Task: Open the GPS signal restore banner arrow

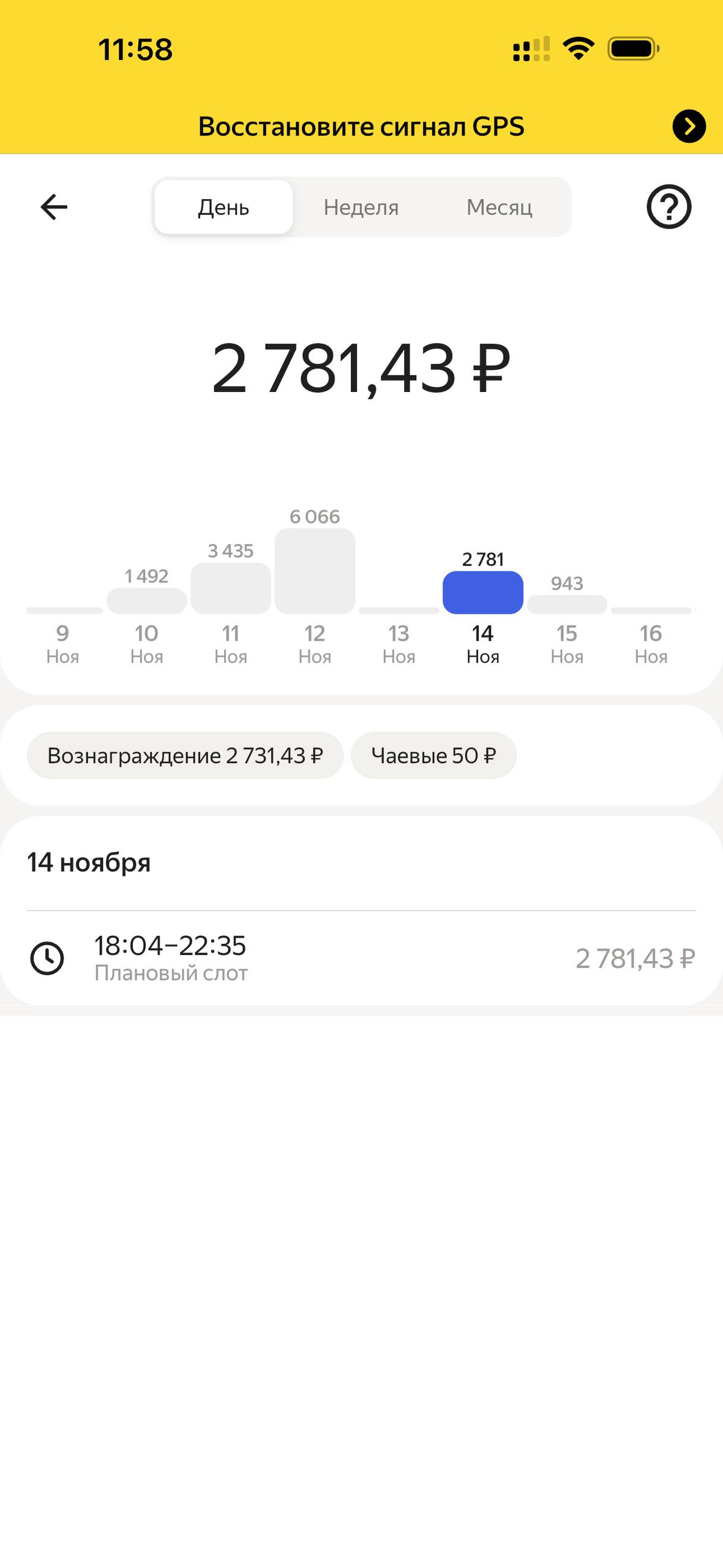Action: point(689,126)
